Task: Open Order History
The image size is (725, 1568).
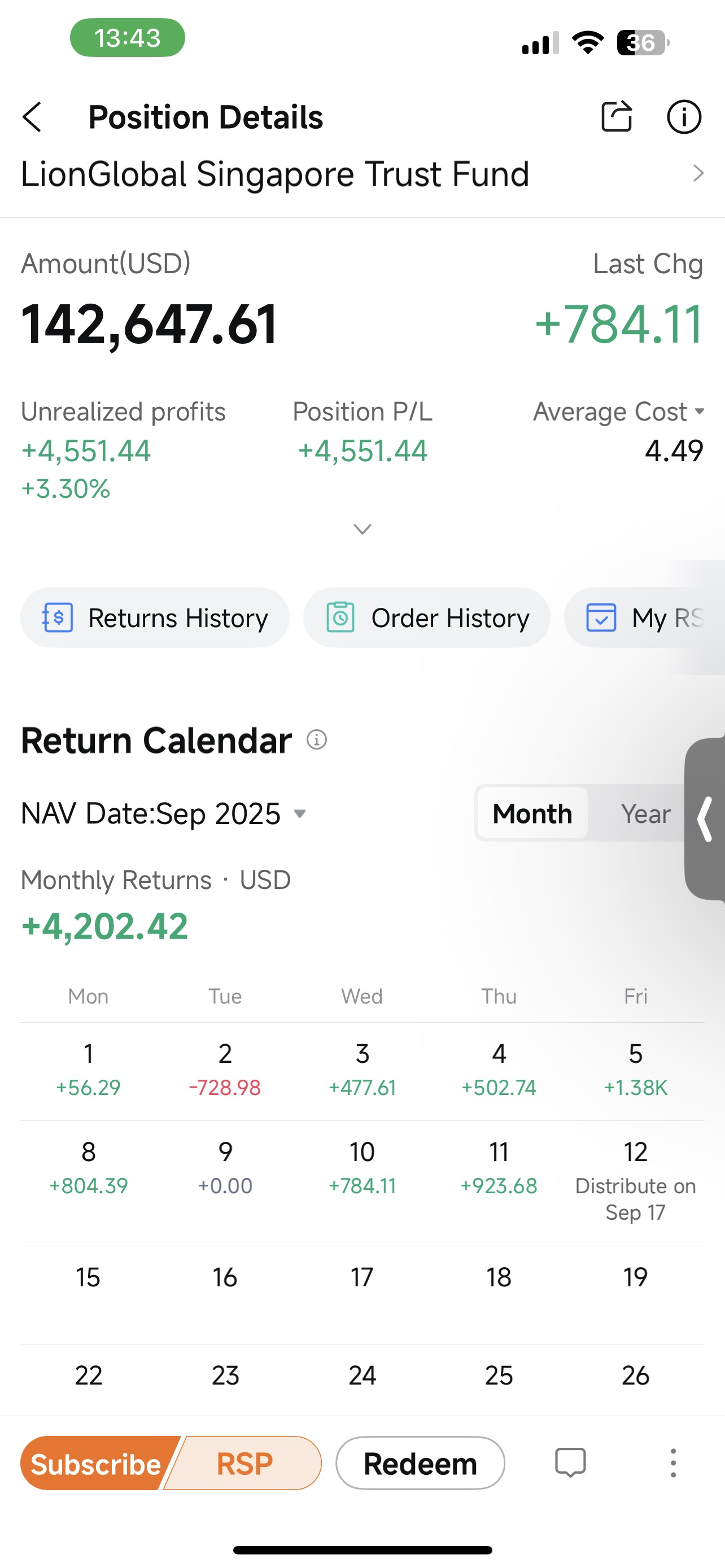Action: 426,617
